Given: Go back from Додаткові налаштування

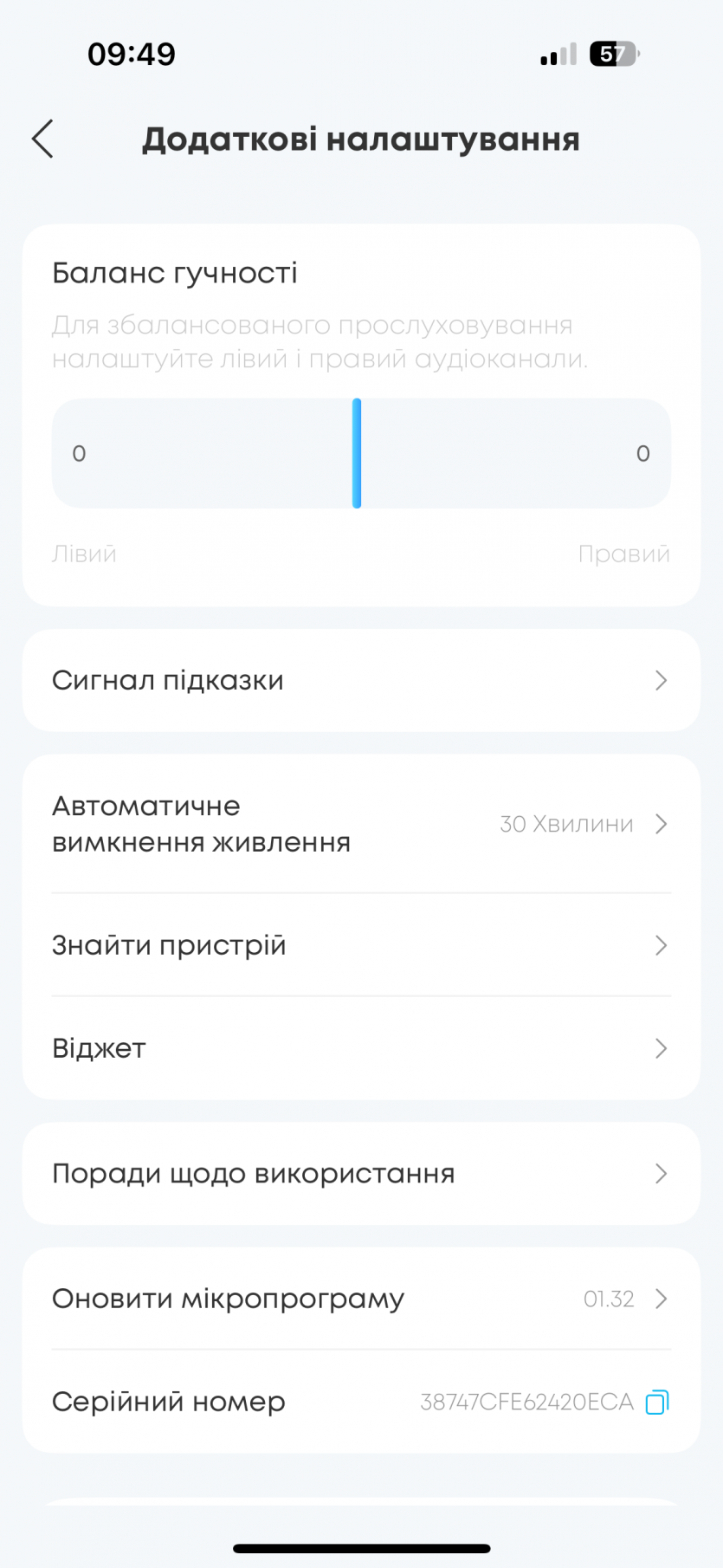Looking at the screenshot, I should (x=42, y=139).
